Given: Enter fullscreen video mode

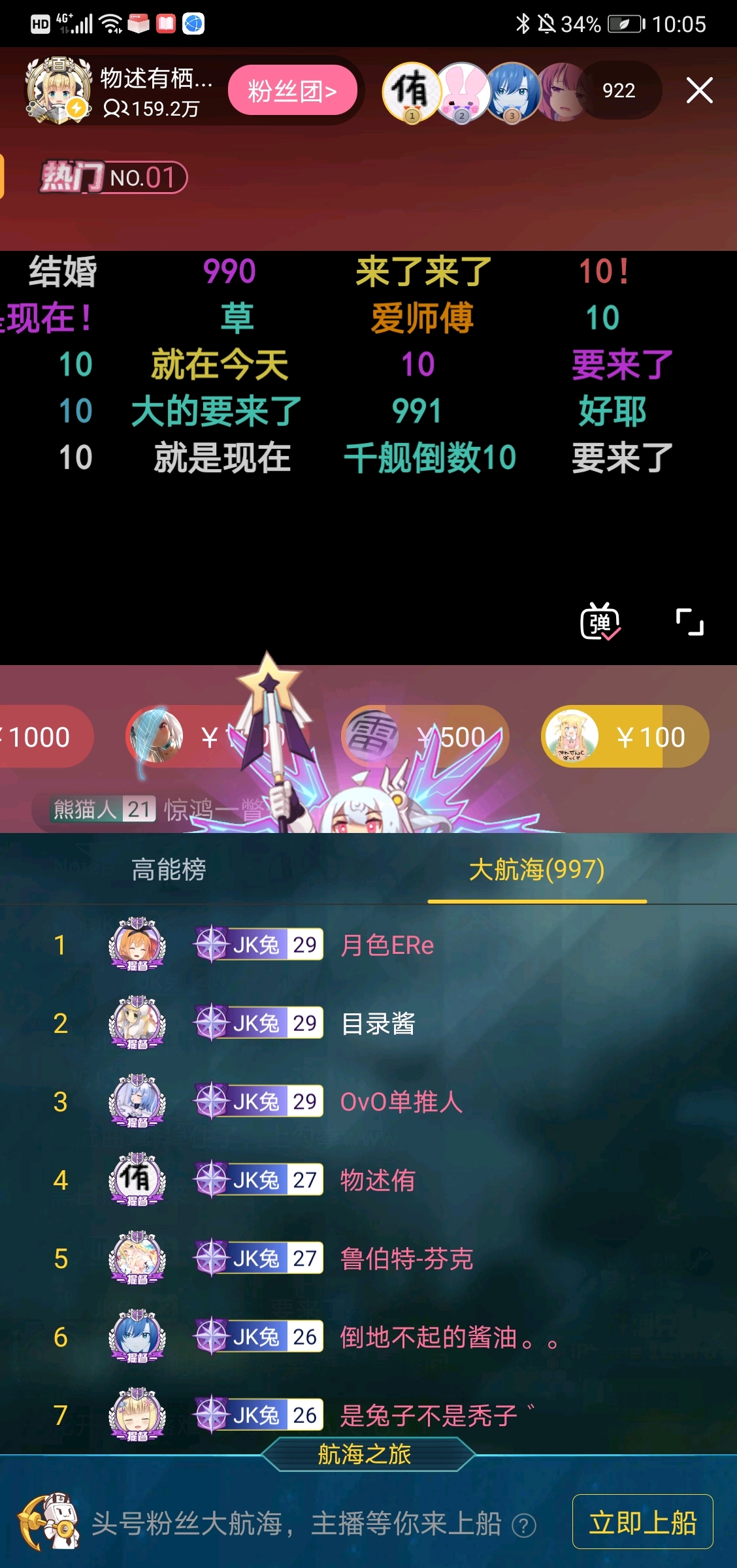Looking at the screenshot, I should pyautogui.click(x=689, y=622).
